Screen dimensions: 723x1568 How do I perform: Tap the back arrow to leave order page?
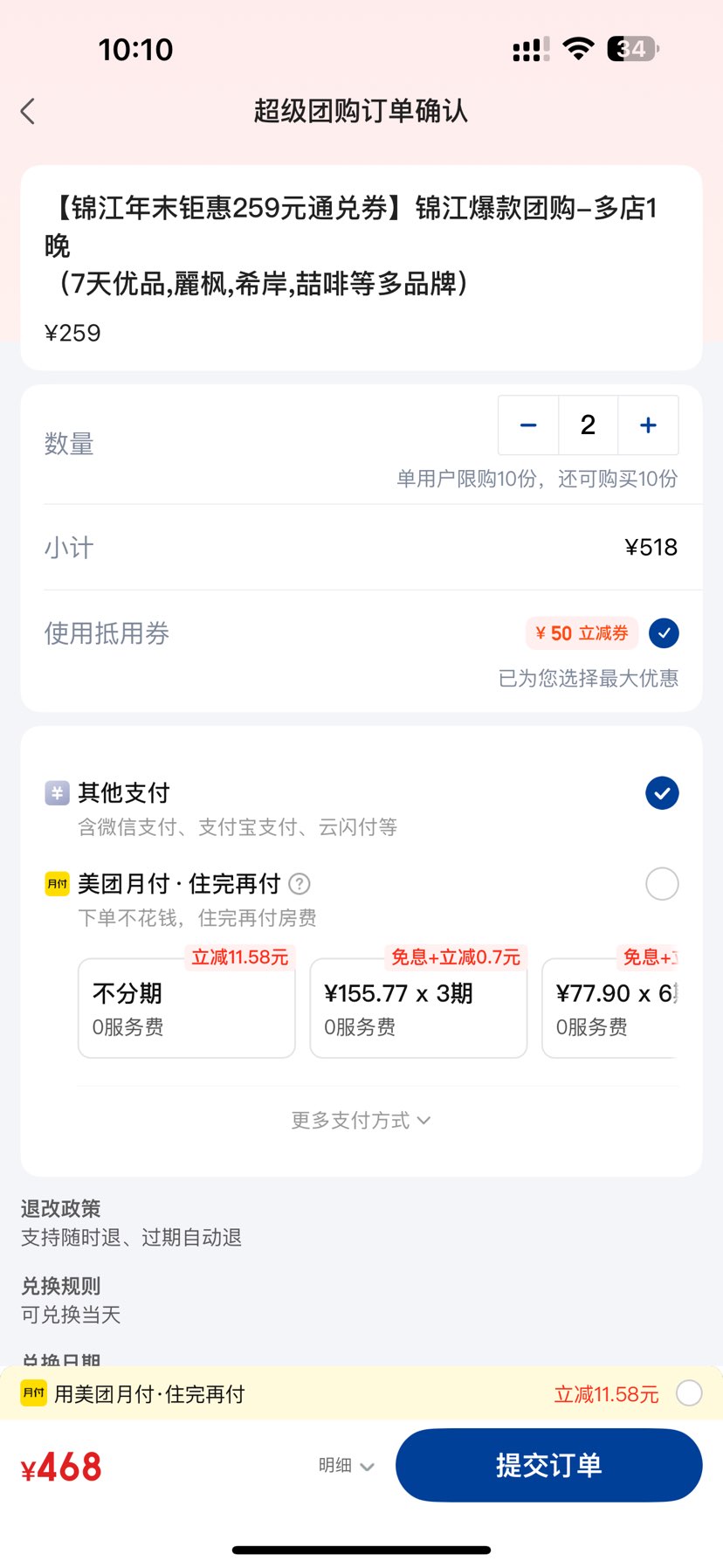tap(27, 111)
